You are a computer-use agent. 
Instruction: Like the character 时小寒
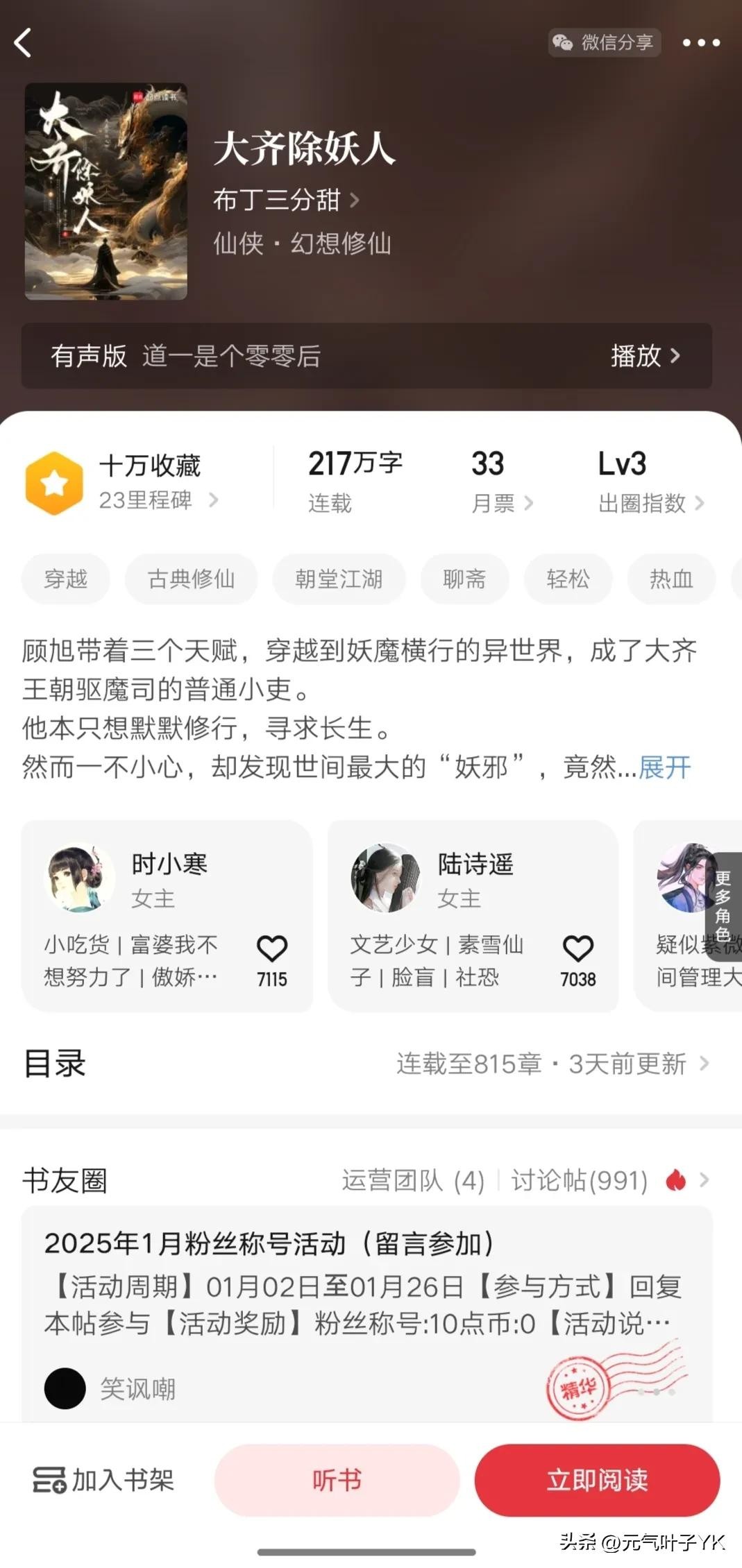click(x=272, y=949)
